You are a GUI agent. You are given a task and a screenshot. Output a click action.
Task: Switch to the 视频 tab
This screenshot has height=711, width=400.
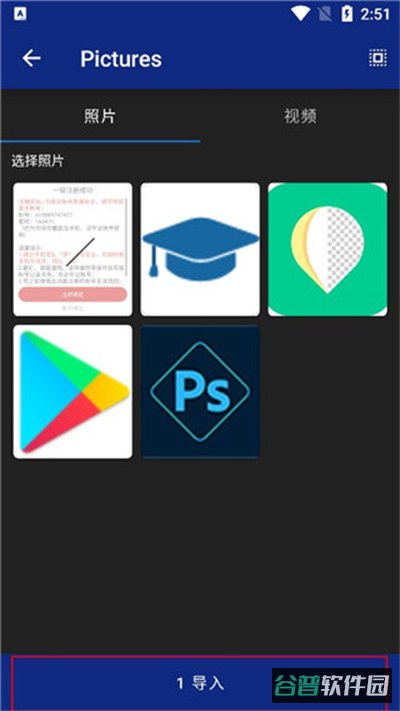pyautogui.click(x=300, y=116)
